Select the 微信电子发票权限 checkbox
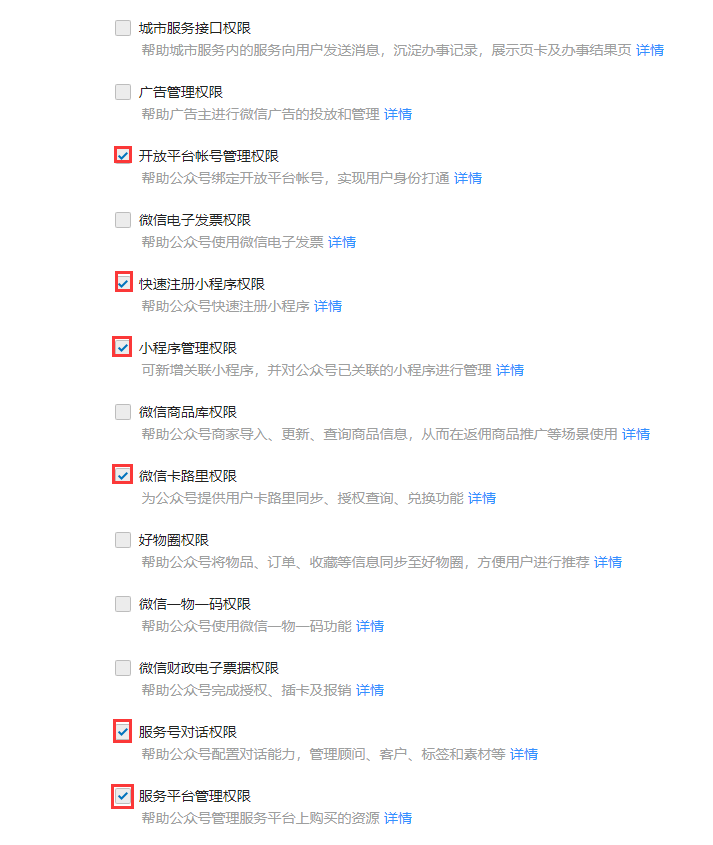The image size is (713, 845). (x=123, y=220)
